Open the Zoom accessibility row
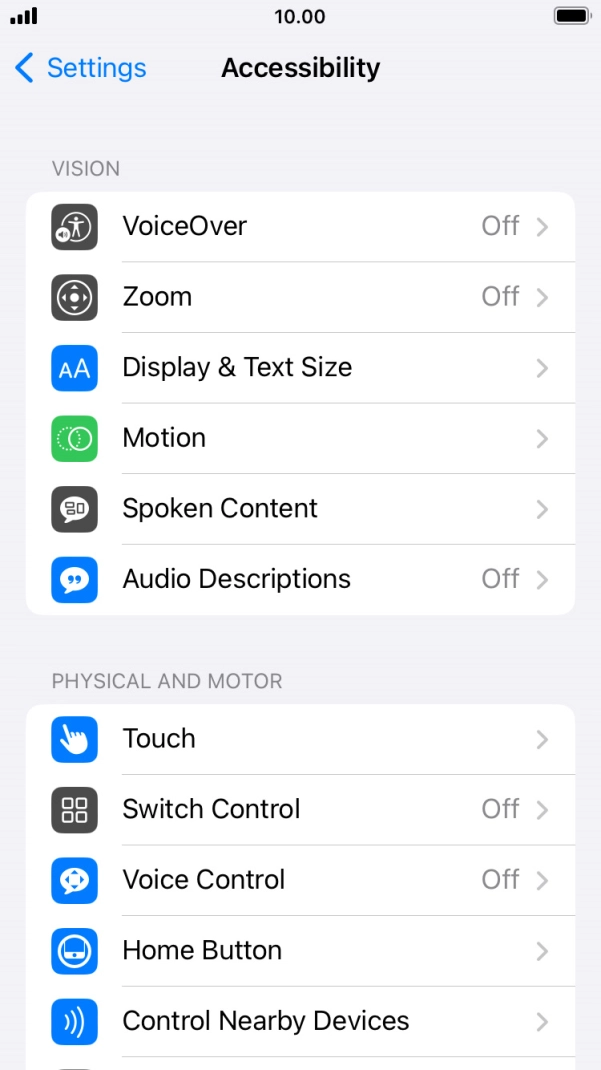Viewport: 601px width, 1070px height. [300, 297]
